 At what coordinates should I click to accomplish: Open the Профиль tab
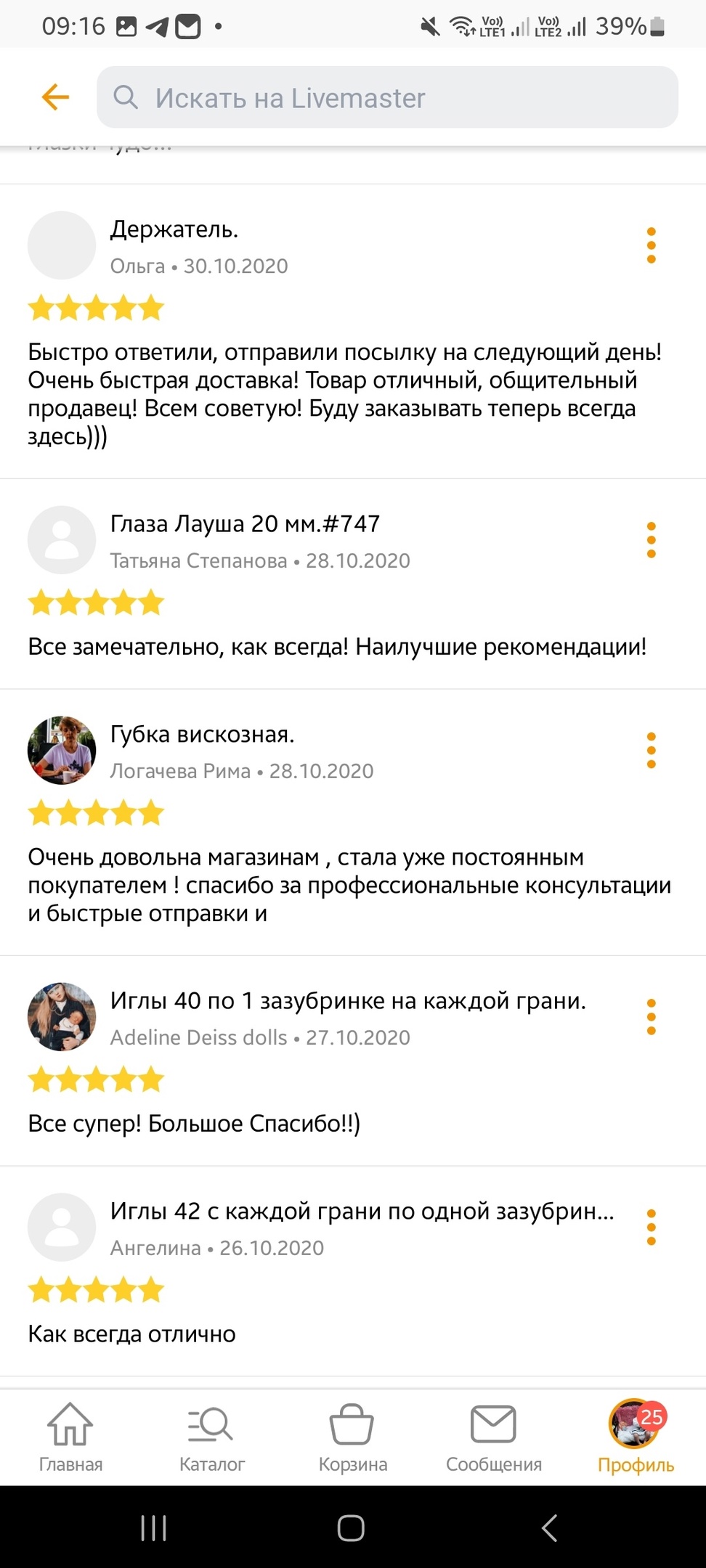point(636,1437)
